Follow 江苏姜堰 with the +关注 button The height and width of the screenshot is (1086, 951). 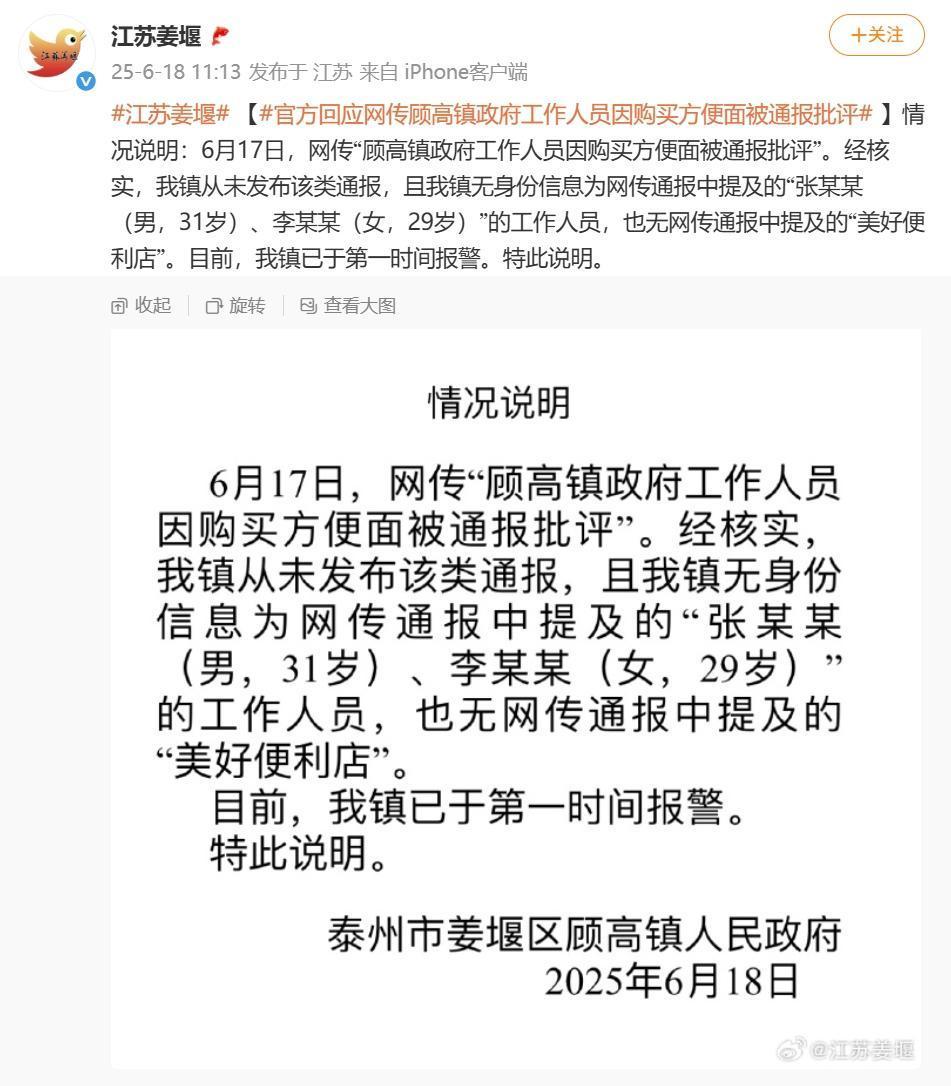tap(877, 35)
